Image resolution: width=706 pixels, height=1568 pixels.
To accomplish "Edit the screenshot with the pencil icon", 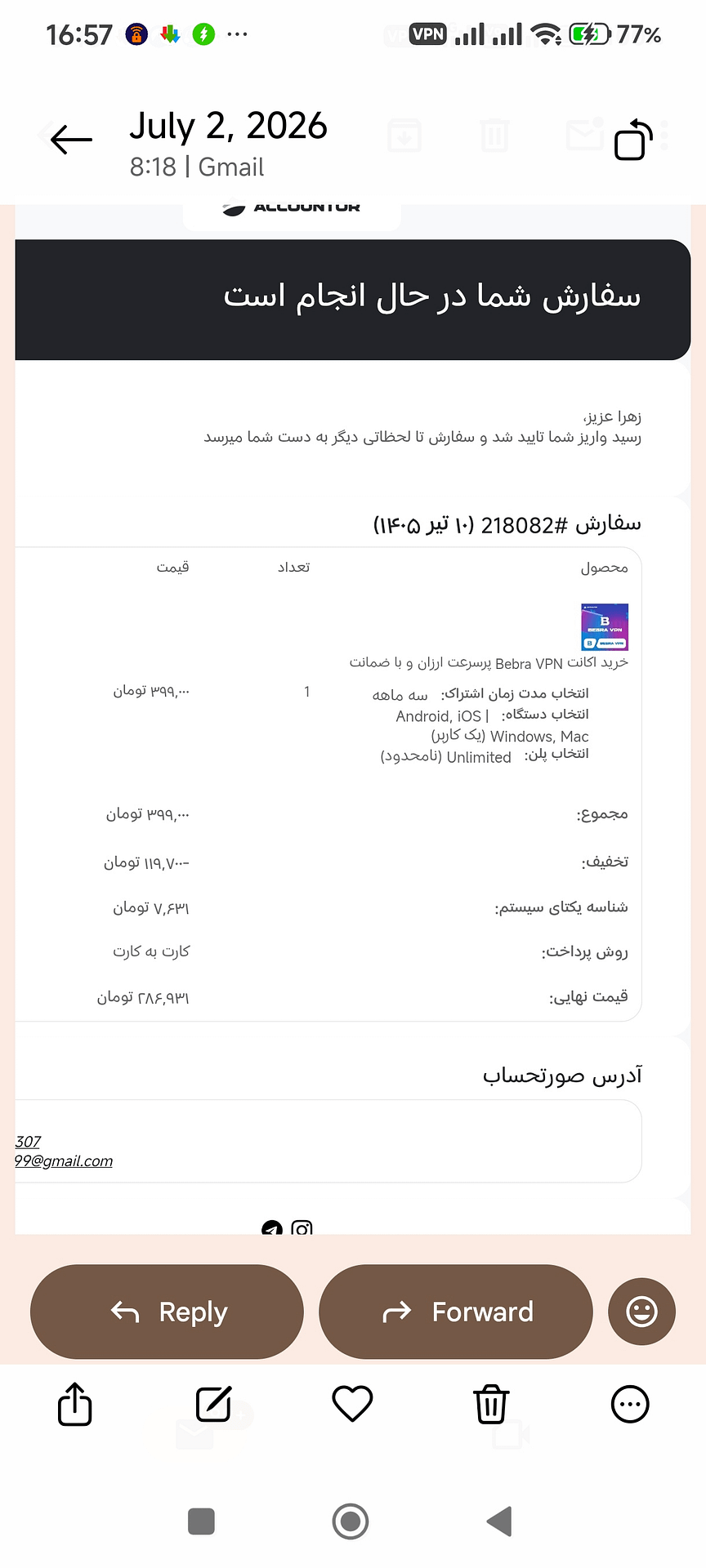I will click(x=214, y=1404).
